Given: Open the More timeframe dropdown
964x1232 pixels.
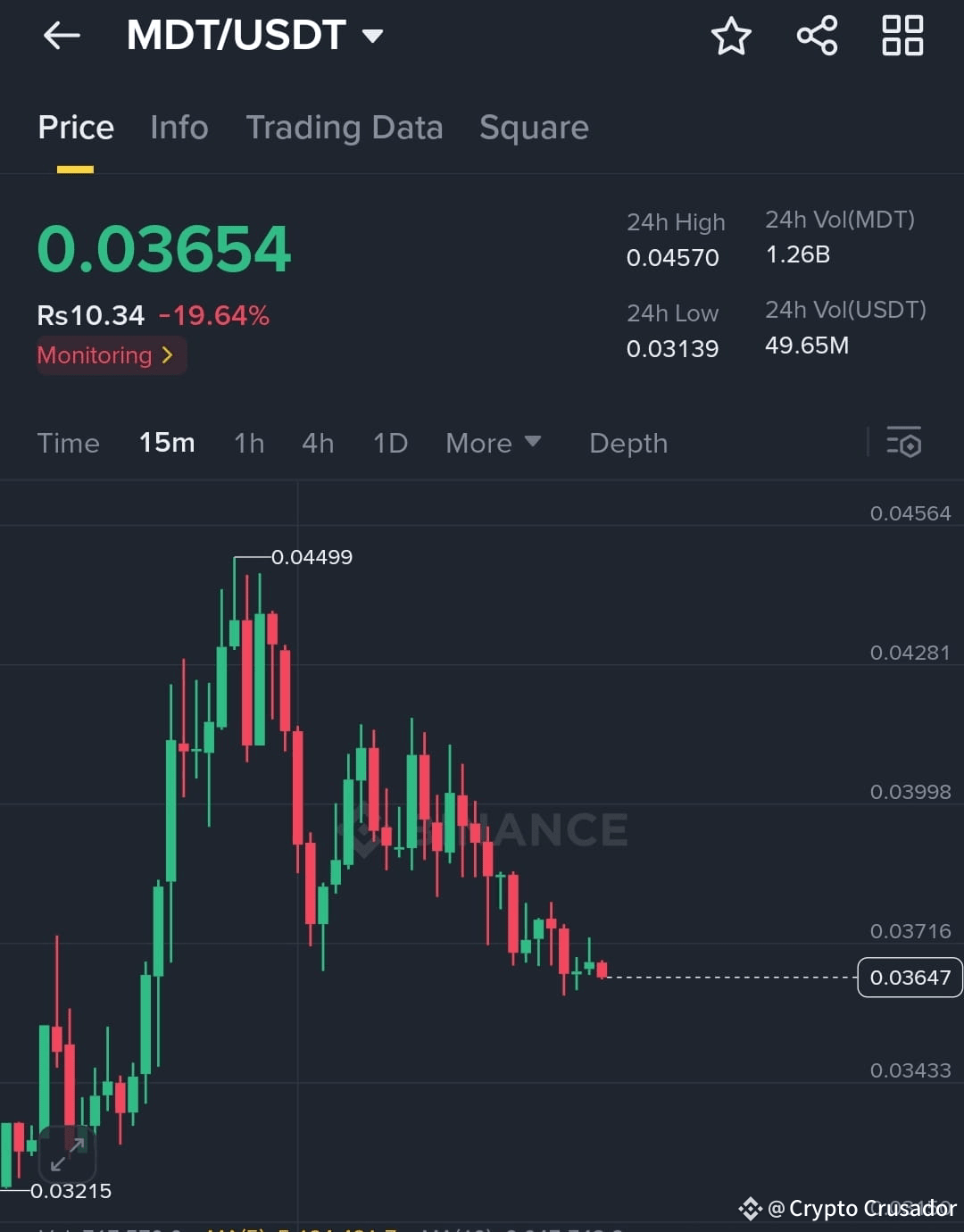Looking at the screenshot, I should [x=493, y=443].
